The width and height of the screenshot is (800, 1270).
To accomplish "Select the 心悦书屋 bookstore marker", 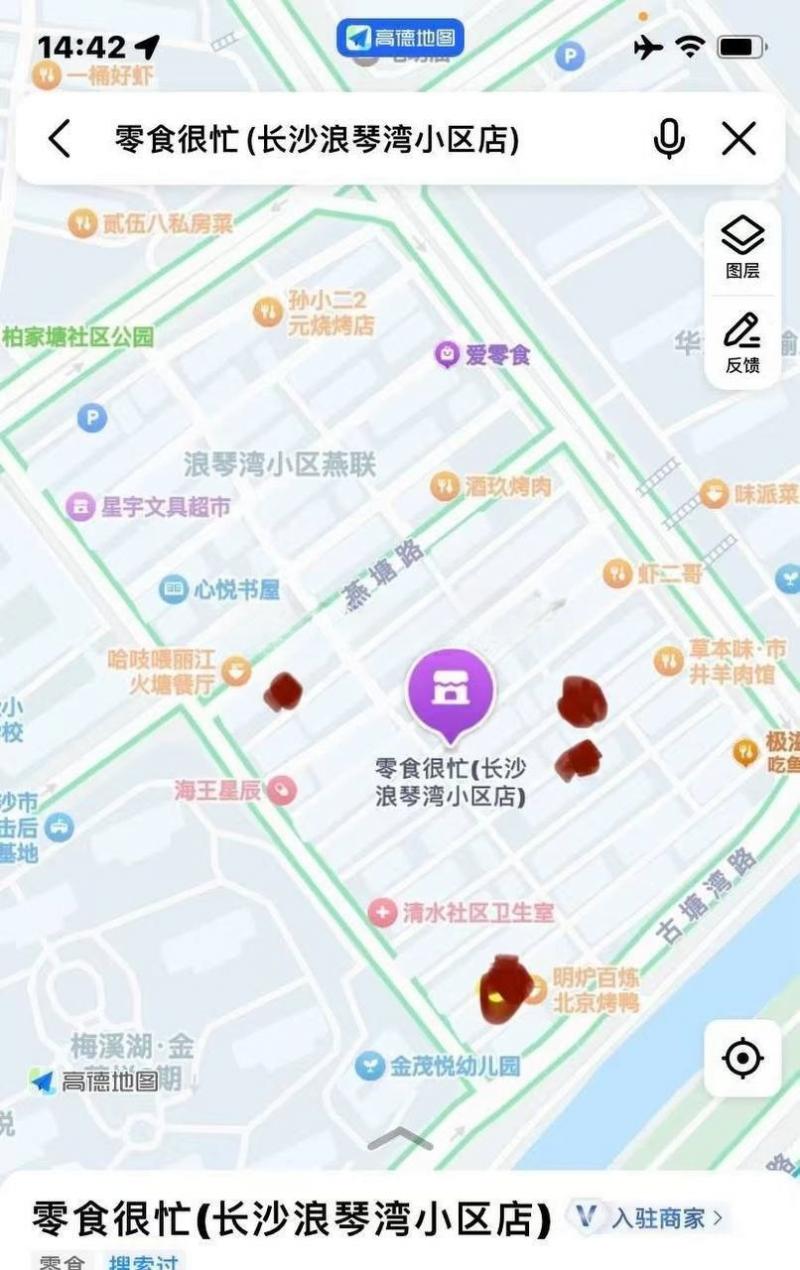I will 174,588.
